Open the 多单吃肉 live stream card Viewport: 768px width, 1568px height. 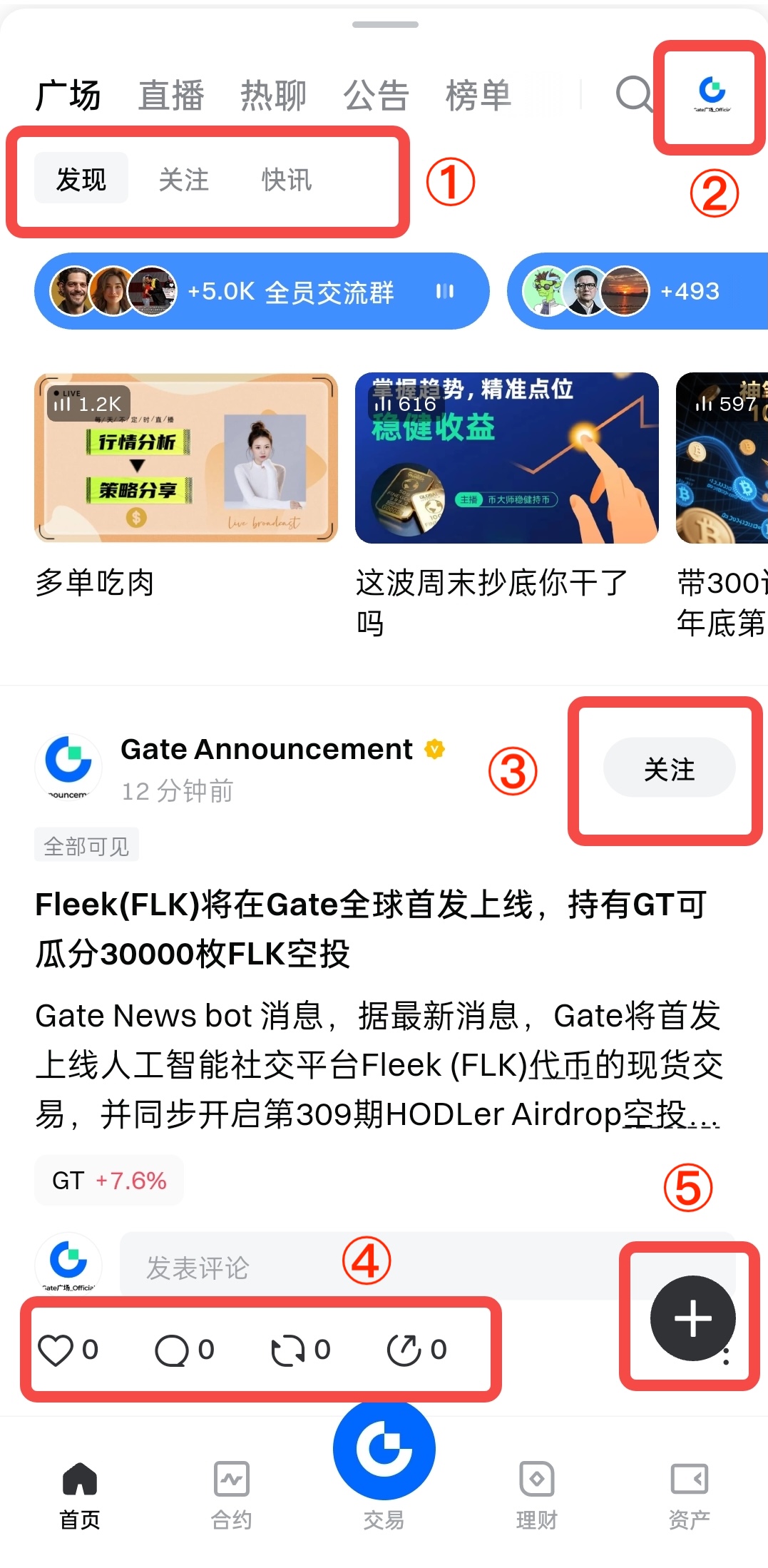pos(185,458)
